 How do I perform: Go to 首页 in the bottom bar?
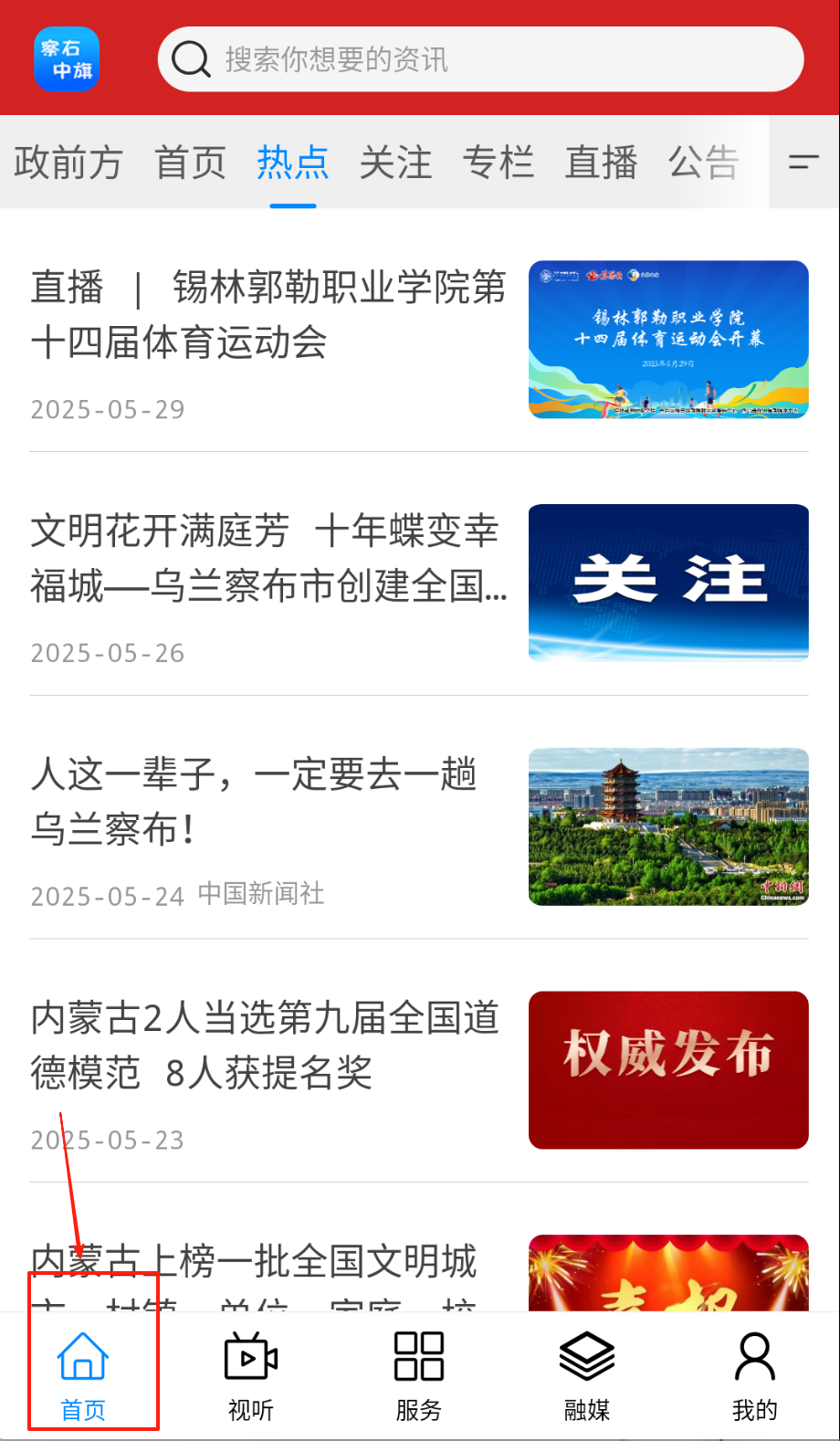click(83, 1375)
